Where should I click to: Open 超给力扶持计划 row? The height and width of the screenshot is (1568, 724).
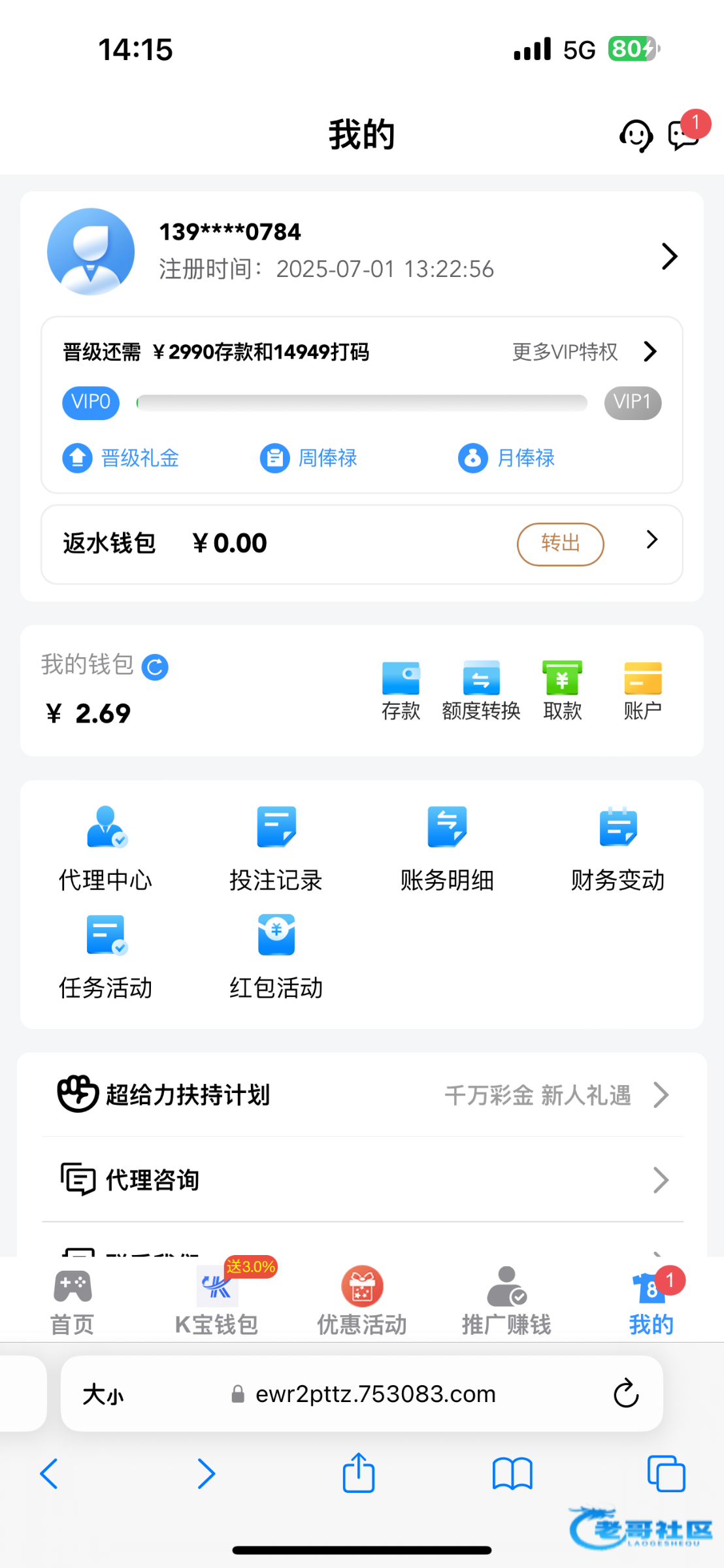[362, 1095]
